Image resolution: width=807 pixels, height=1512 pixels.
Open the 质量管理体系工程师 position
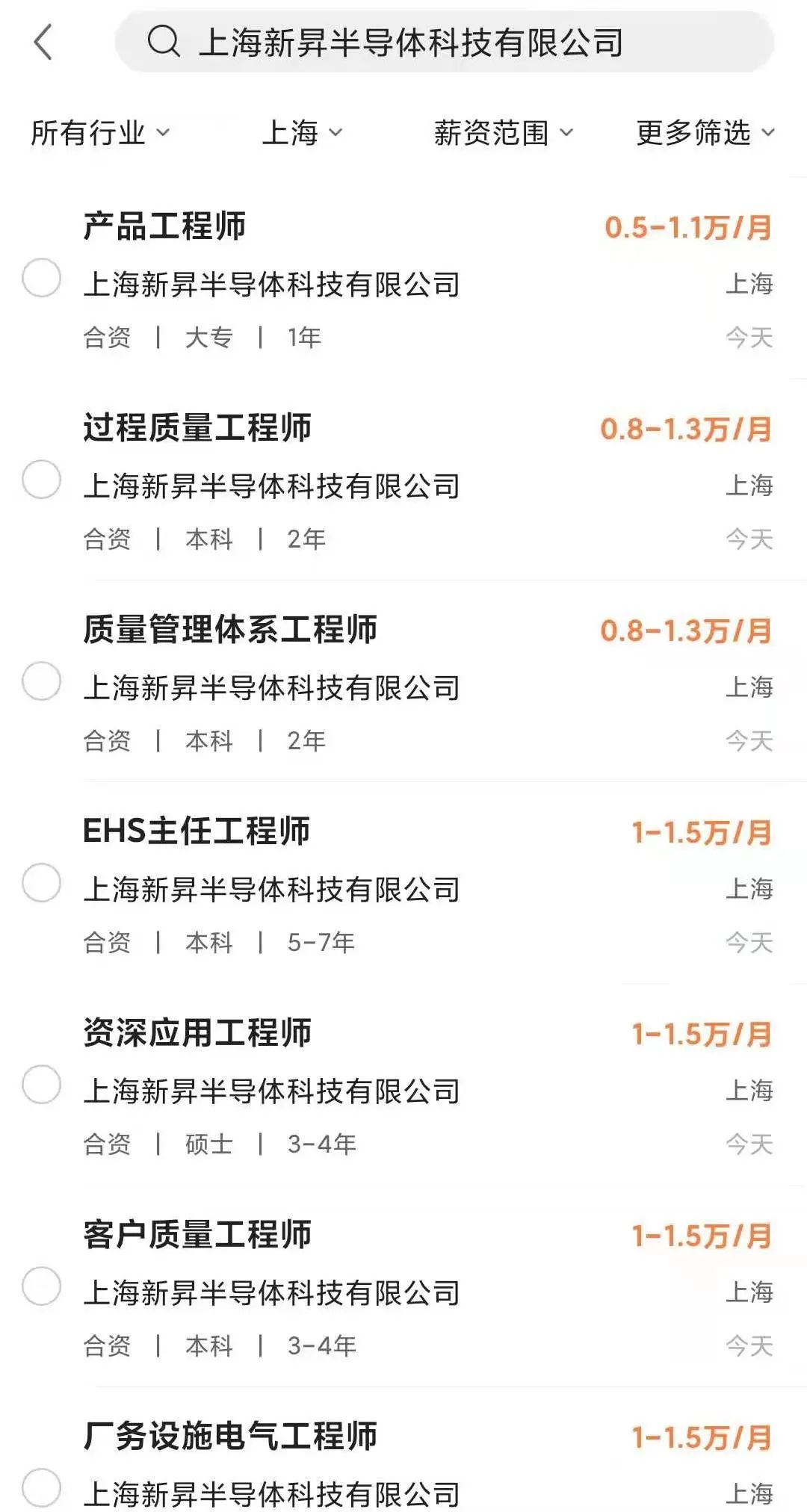230,630
